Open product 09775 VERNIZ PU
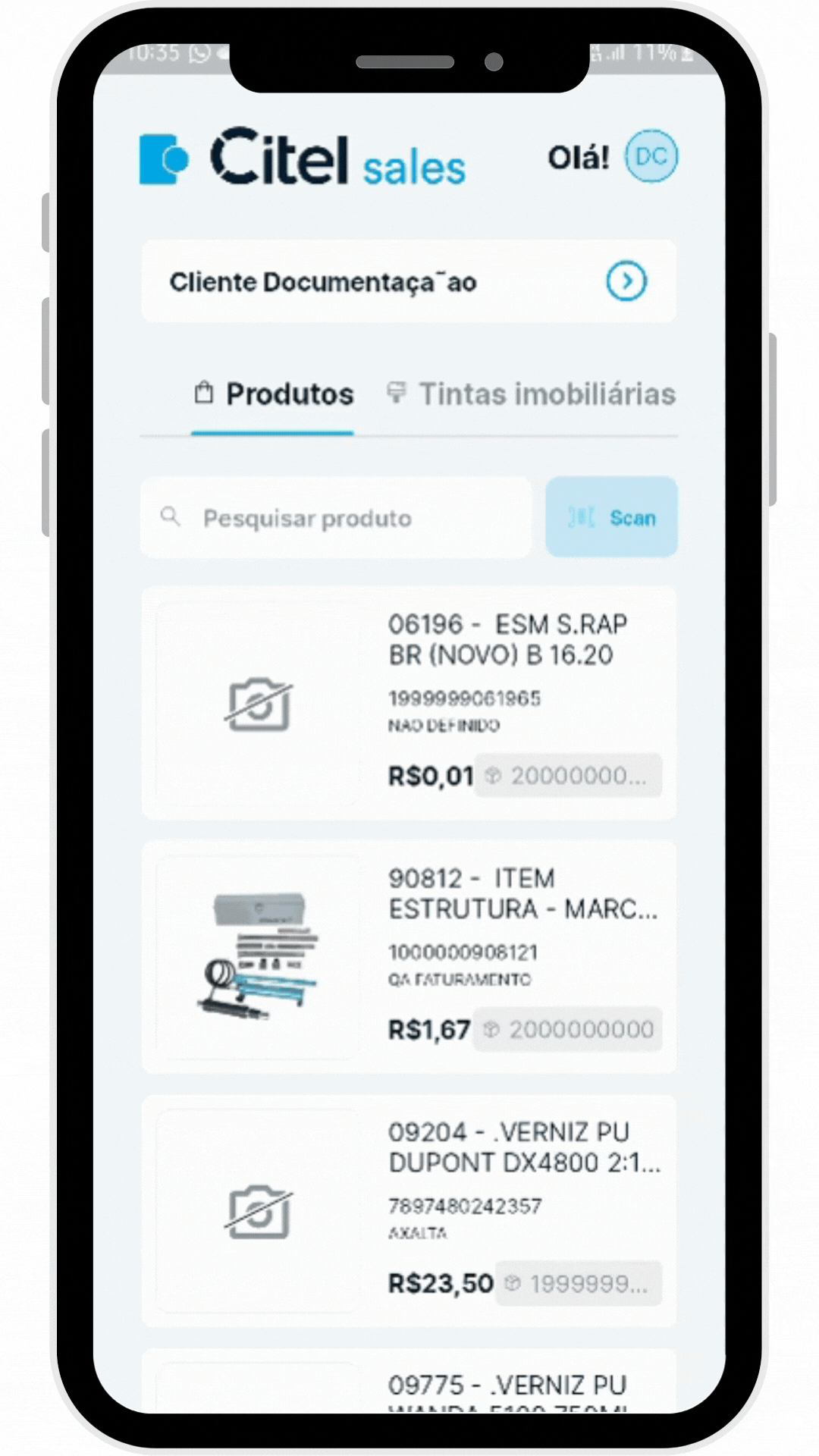Image resolution: width=819 pixels, height=1456 pixels. (x=507, y=1385)
